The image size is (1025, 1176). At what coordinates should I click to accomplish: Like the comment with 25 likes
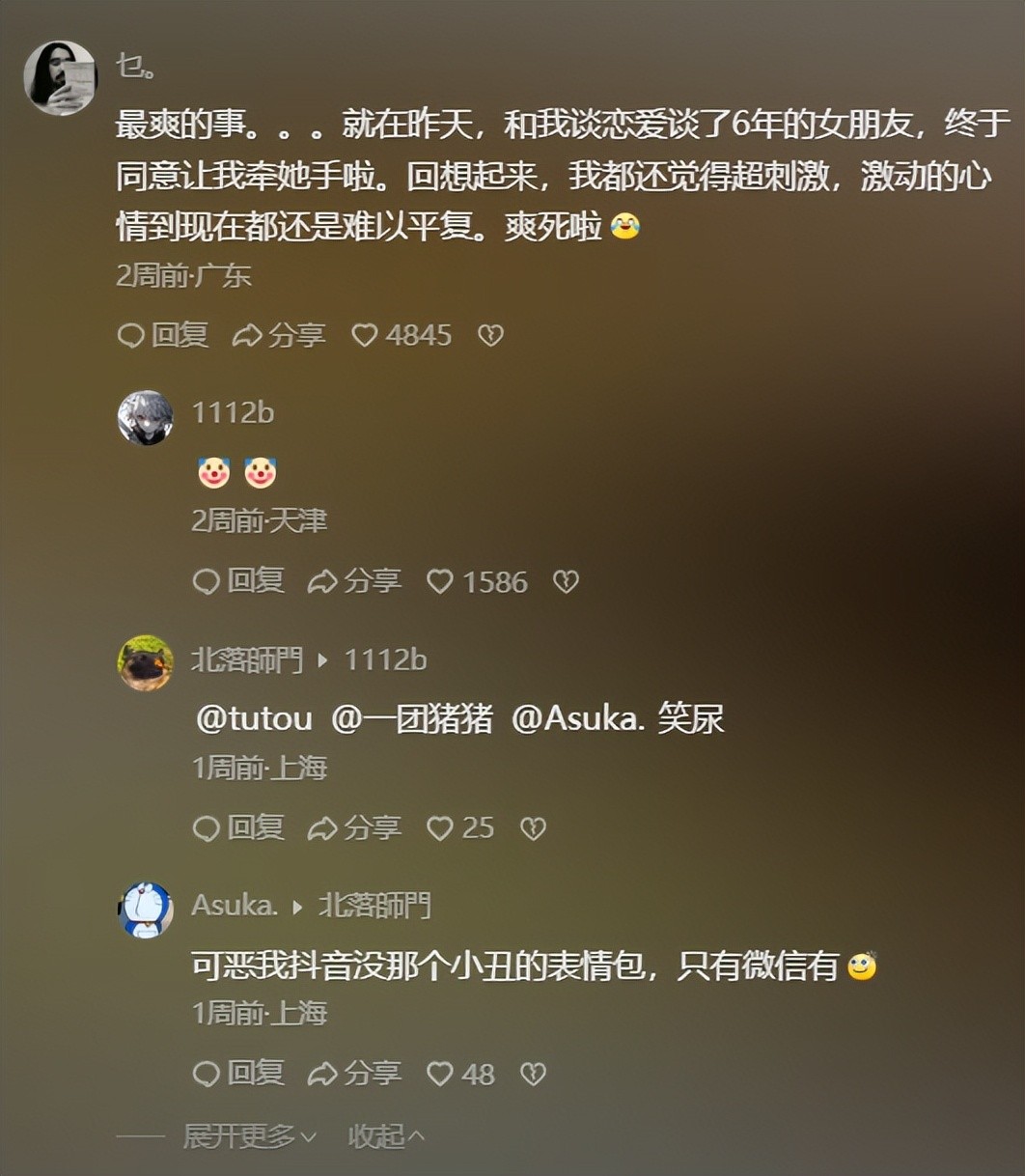coord(440,827)
